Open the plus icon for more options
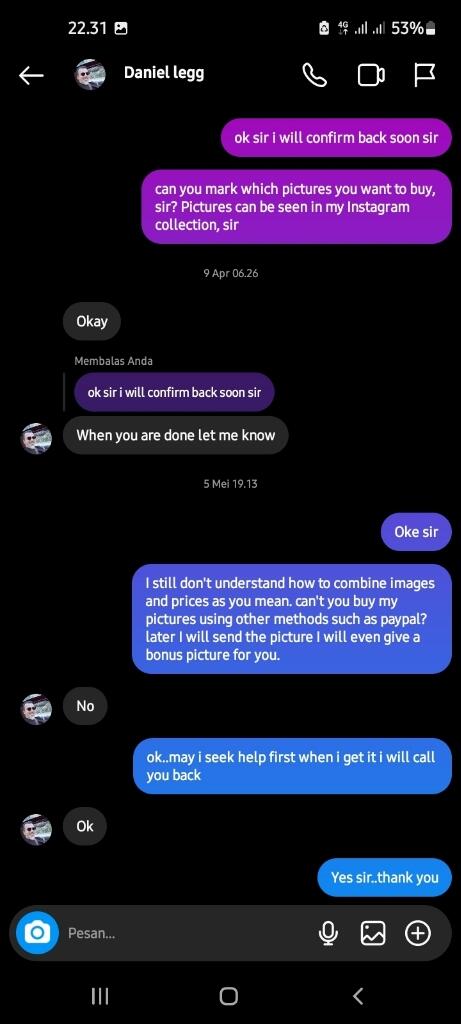 [x=418, y=933]
